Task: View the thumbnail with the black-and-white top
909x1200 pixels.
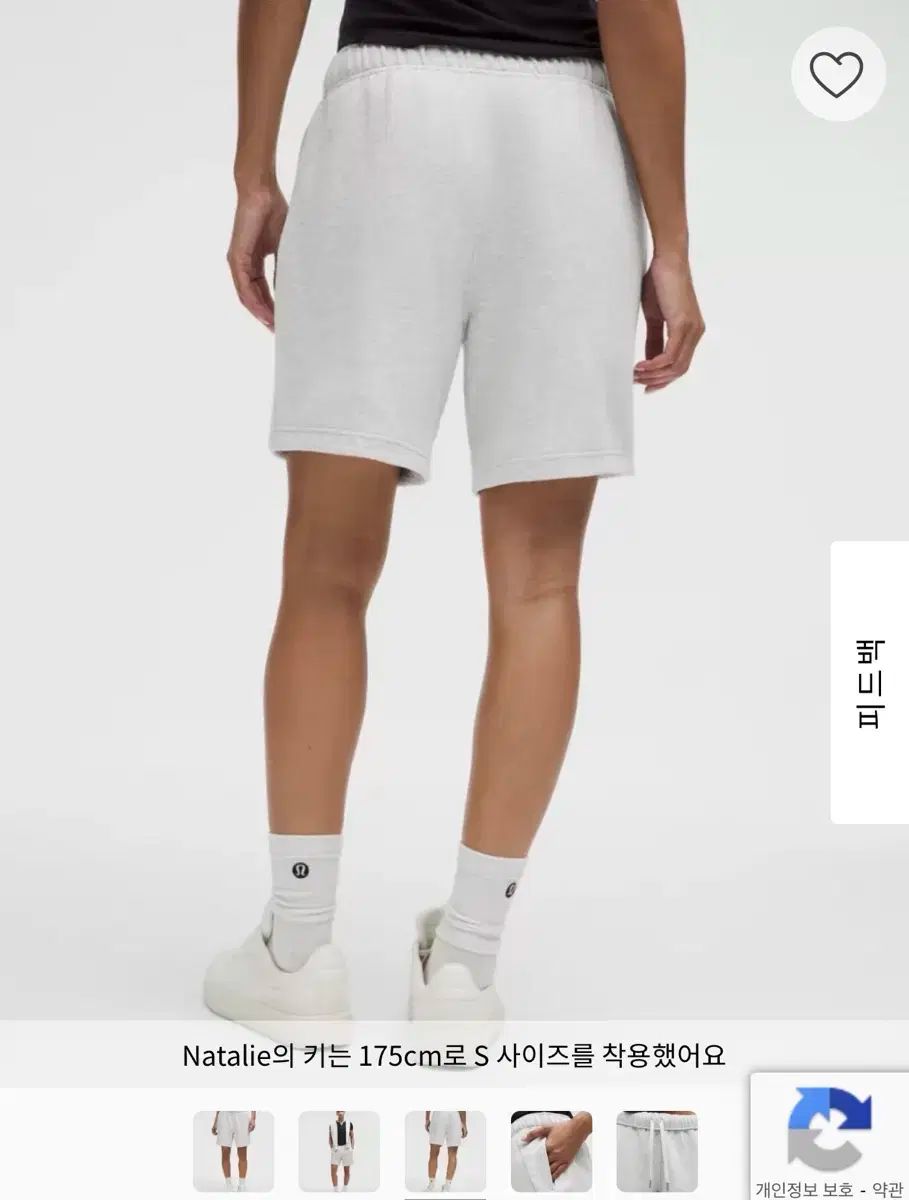Action: pos(339,1150)
